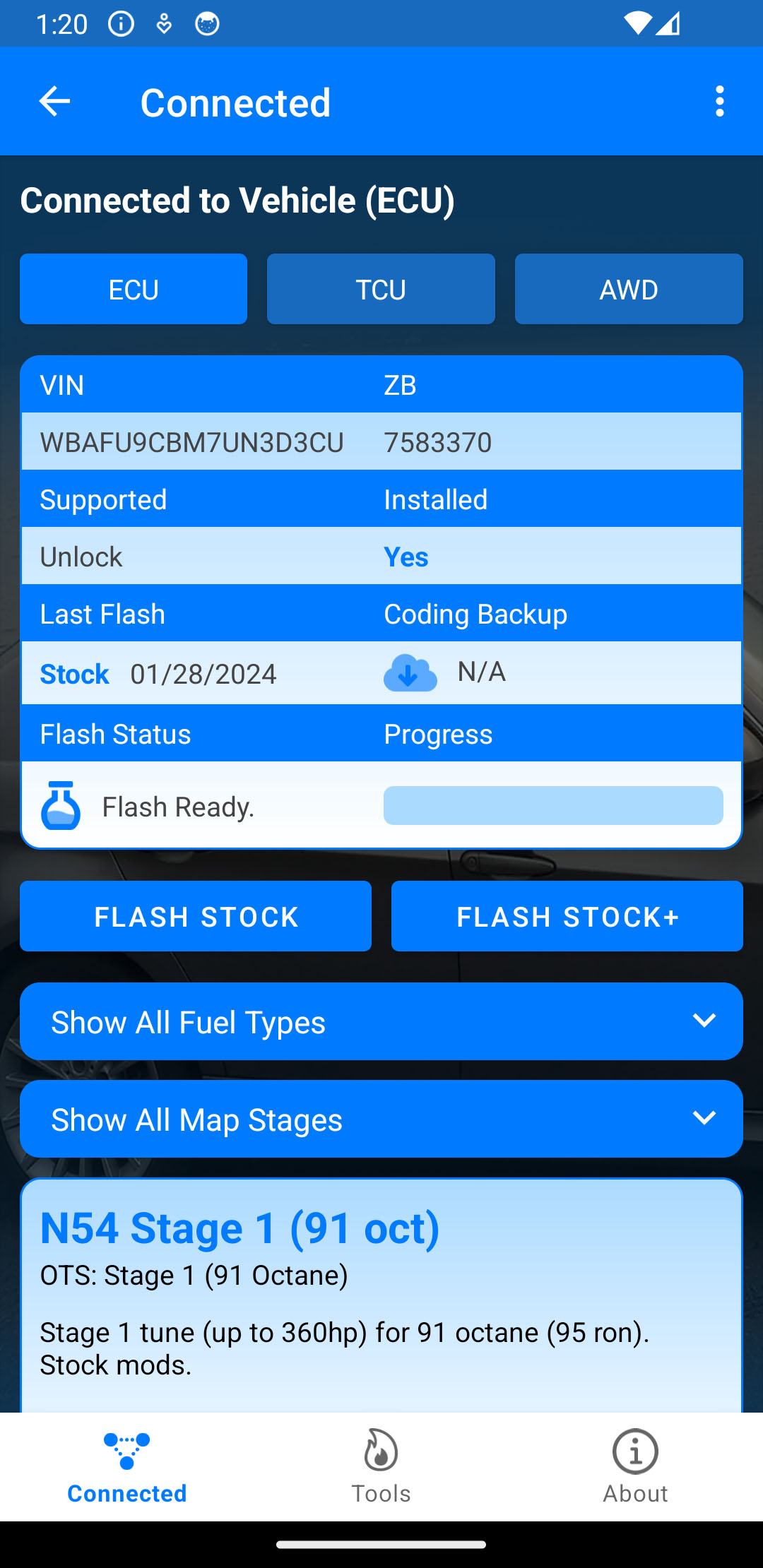Select the ECU module button
This screenshot has width=763, height=1568.
pyautogui.click(x=134, y=289)
